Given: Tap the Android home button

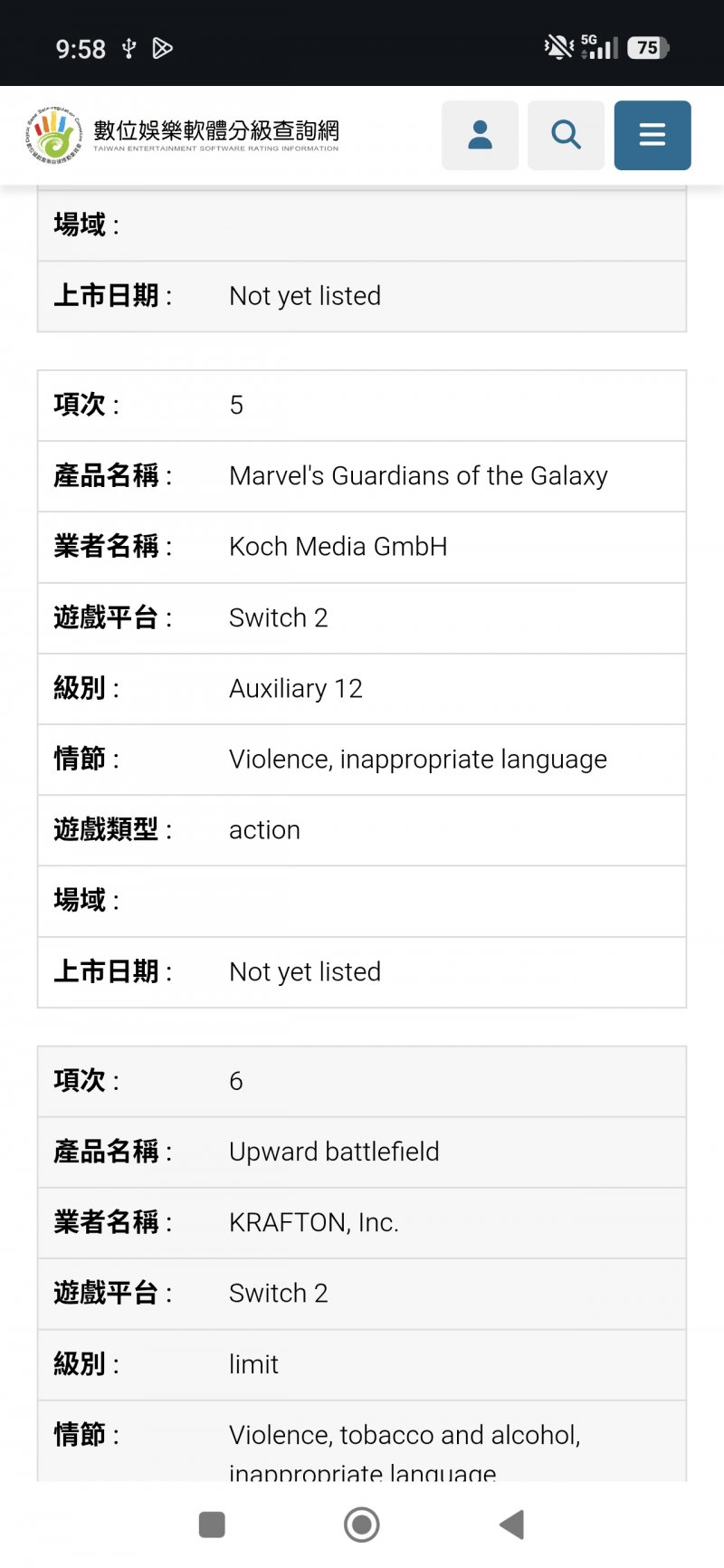Looking at the screenshot, I should 361,1525.
